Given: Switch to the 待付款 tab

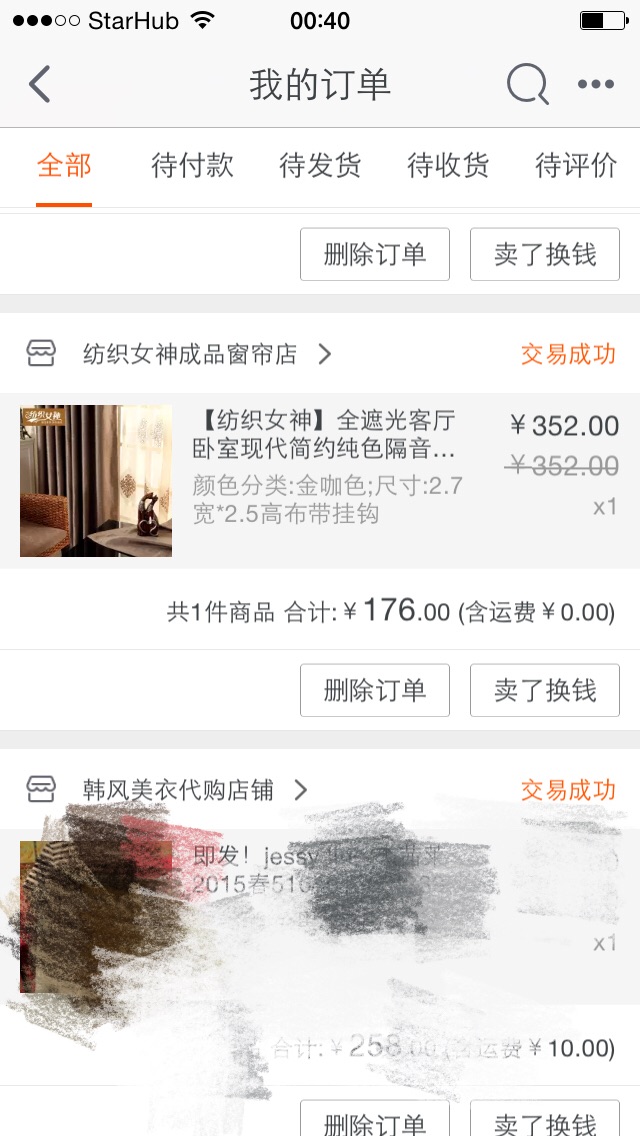Looking at the screenshot, I should click(192, 165).
